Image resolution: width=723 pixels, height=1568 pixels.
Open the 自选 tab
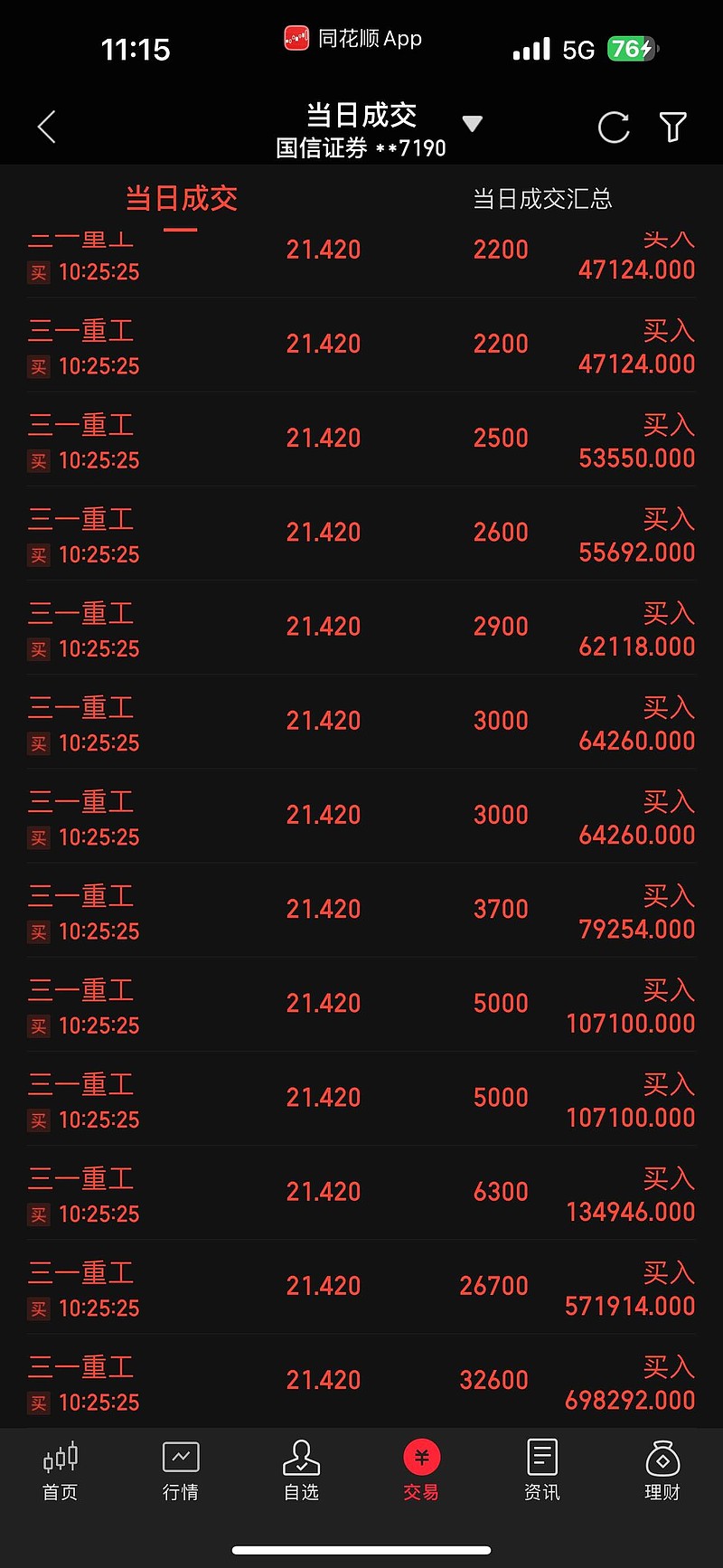click(x=301, y=1471)
